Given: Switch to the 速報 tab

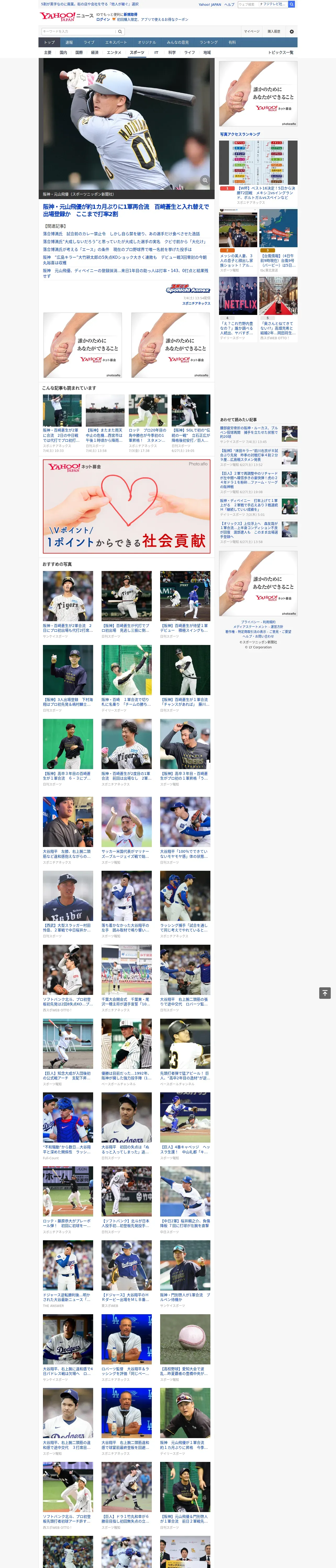Looking at the screenshot, I should [x=69, y=43].
